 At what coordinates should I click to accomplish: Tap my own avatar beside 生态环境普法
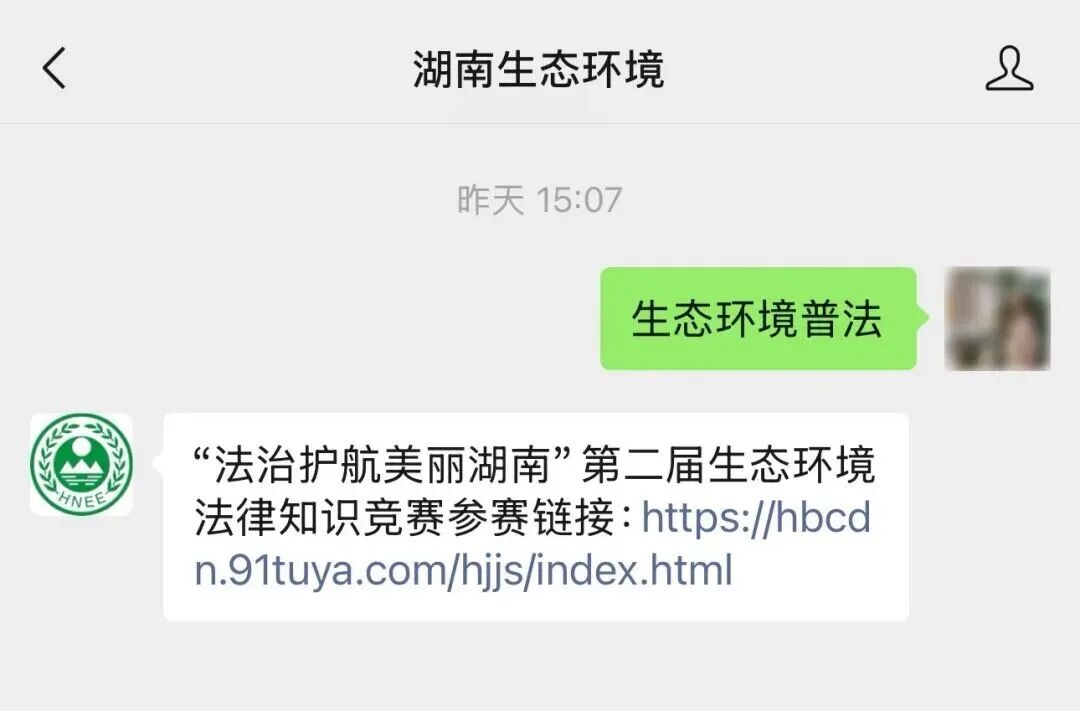click(997, 319)
